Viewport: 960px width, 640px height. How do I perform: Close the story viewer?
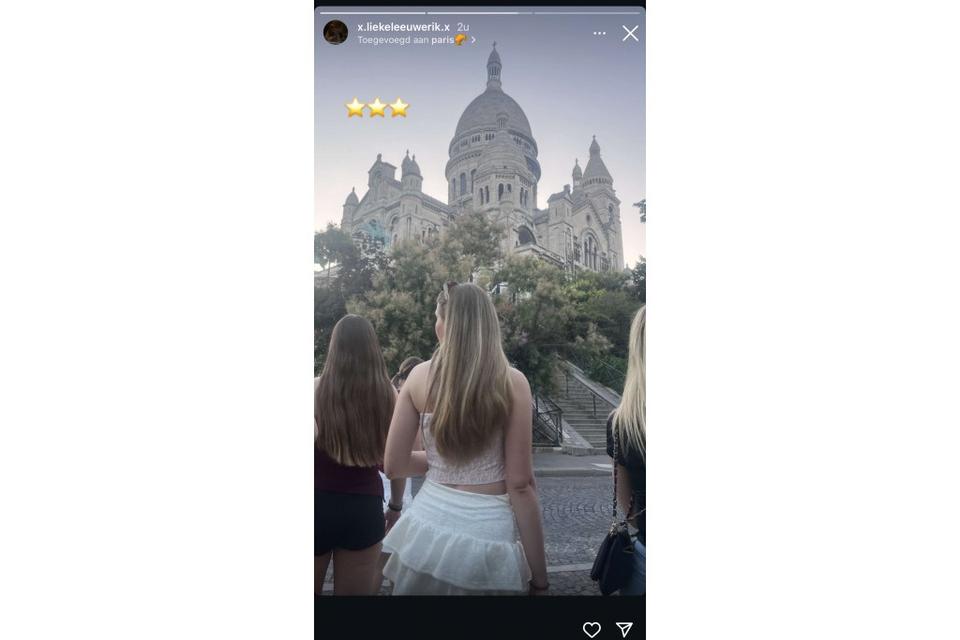(630, 33)
